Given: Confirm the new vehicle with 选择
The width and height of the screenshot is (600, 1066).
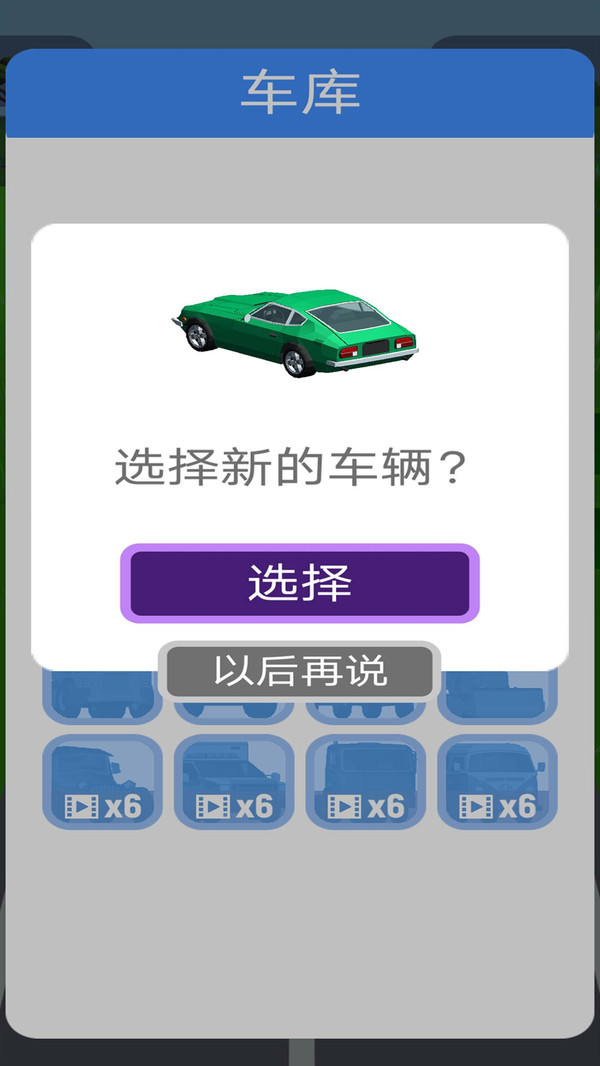Looking at the screenshot, I should coord(300,583).
